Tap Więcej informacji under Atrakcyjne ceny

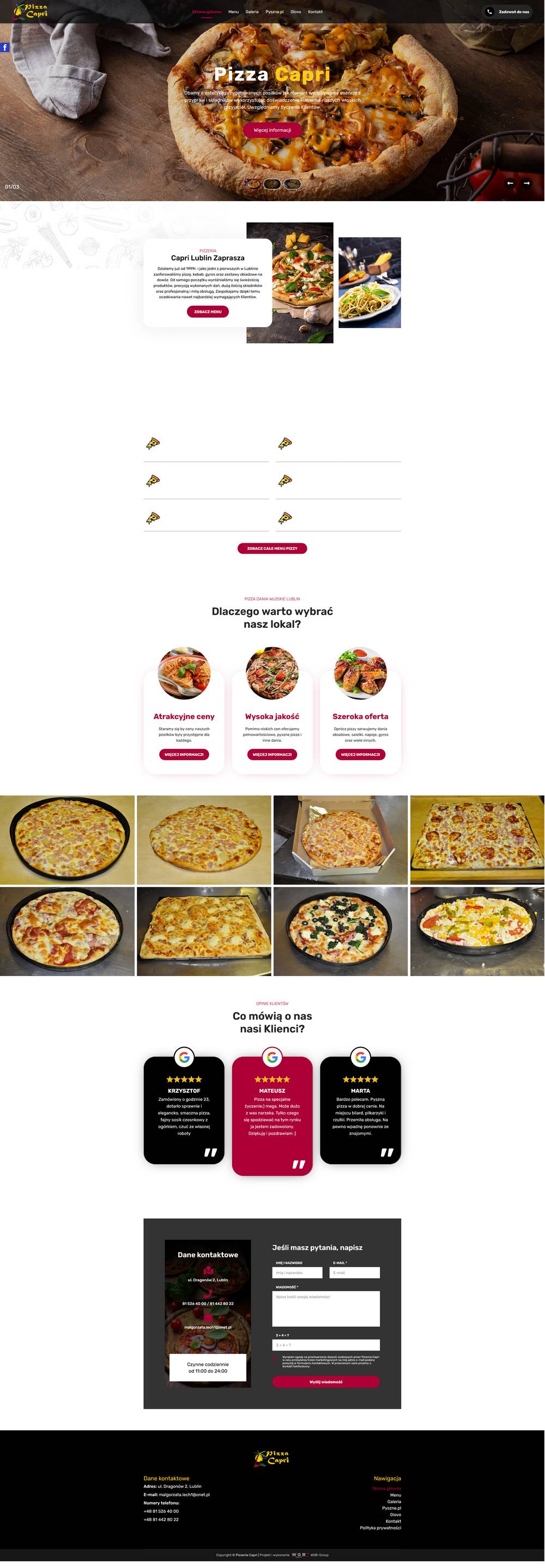pos(184,754)
